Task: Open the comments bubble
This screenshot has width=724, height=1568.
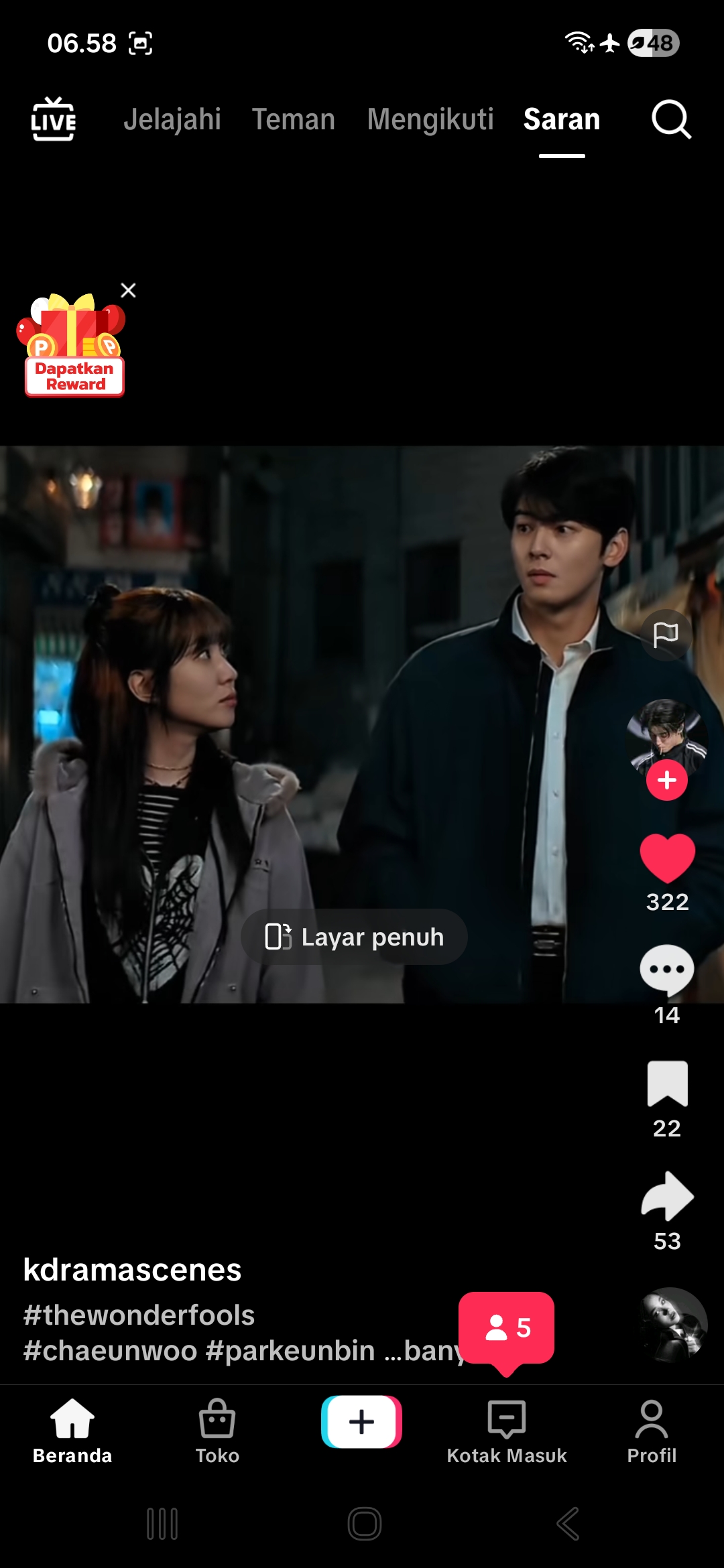Action: (x=667, y=970)
